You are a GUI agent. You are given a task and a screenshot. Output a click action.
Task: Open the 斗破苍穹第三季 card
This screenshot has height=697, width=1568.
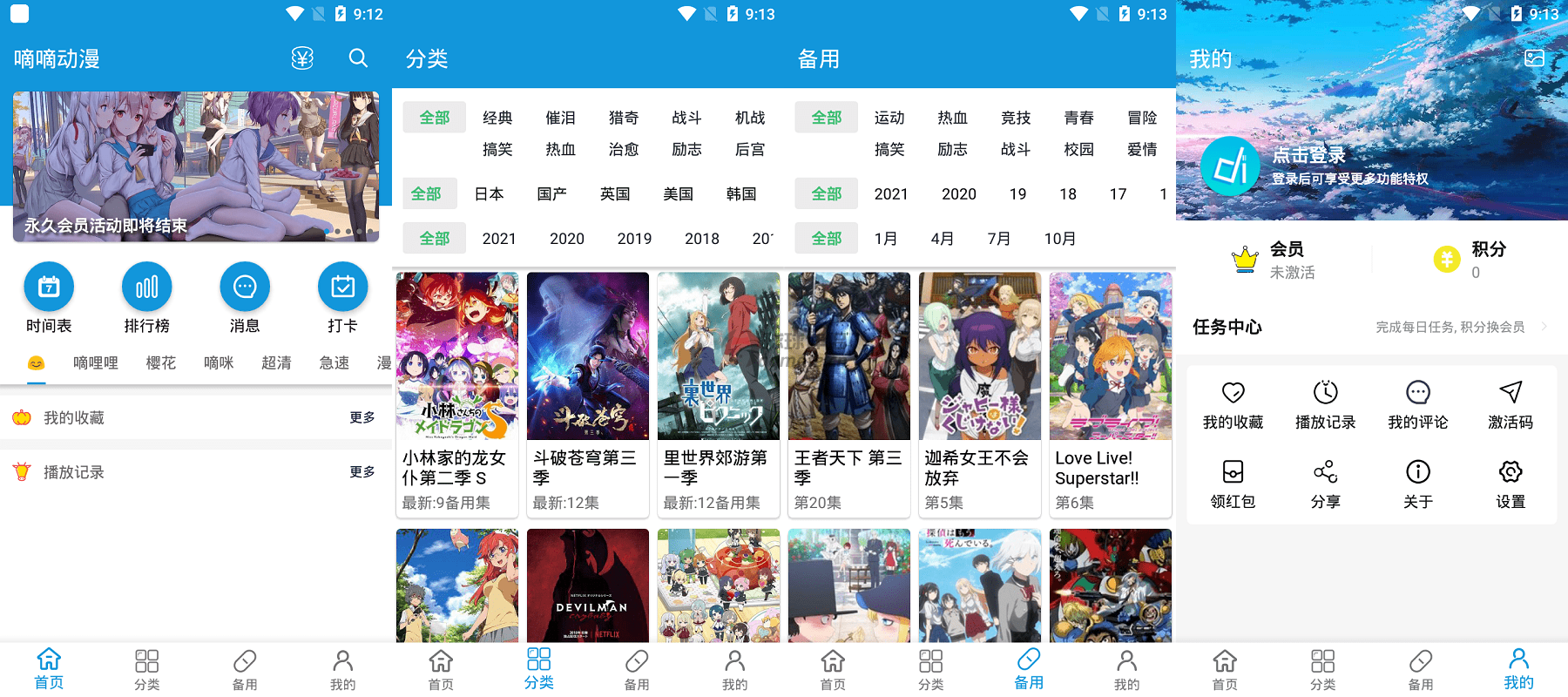(588, 394)
